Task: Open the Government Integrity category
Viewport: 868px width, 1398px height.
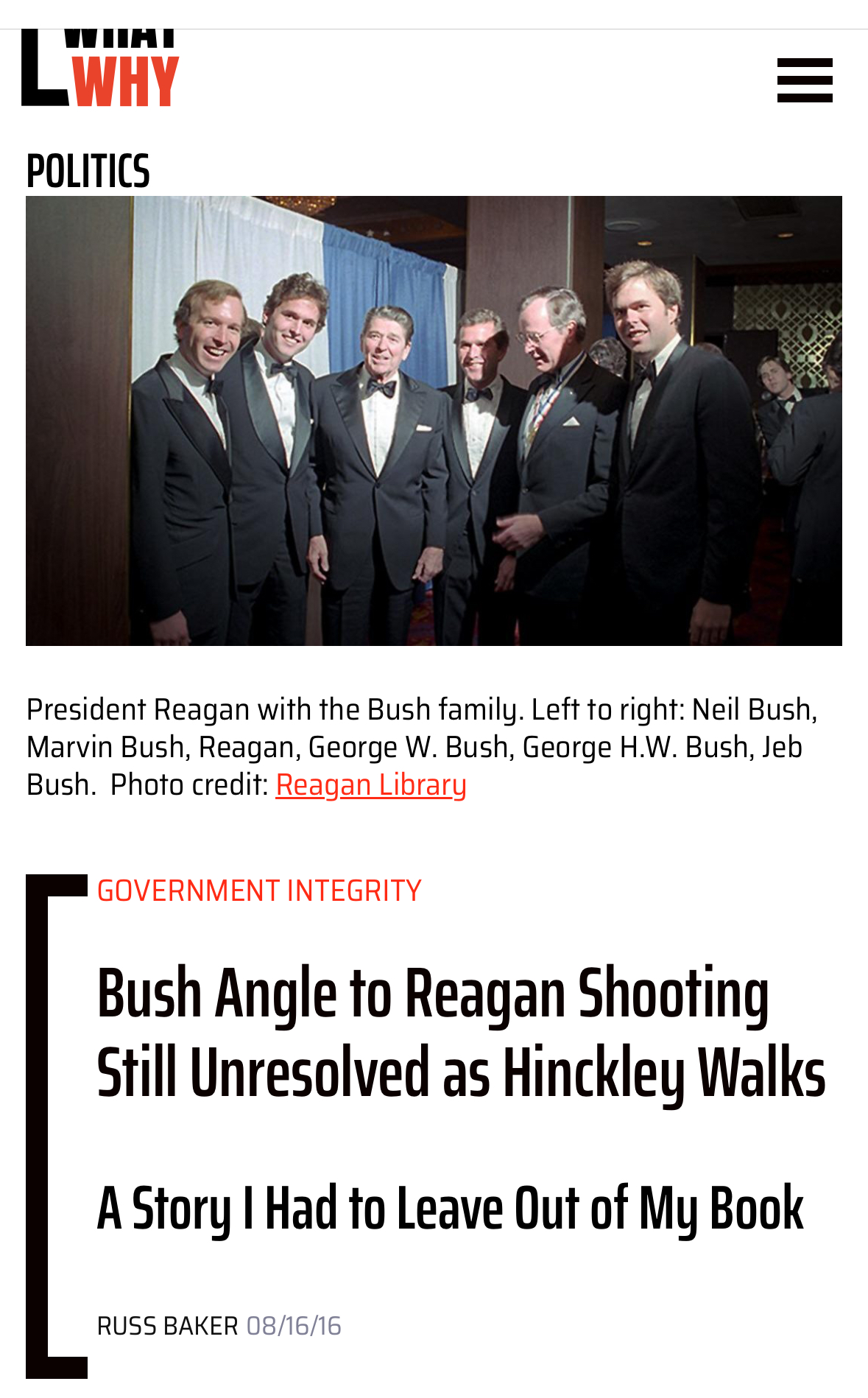Action: click(x=259, y=891)
